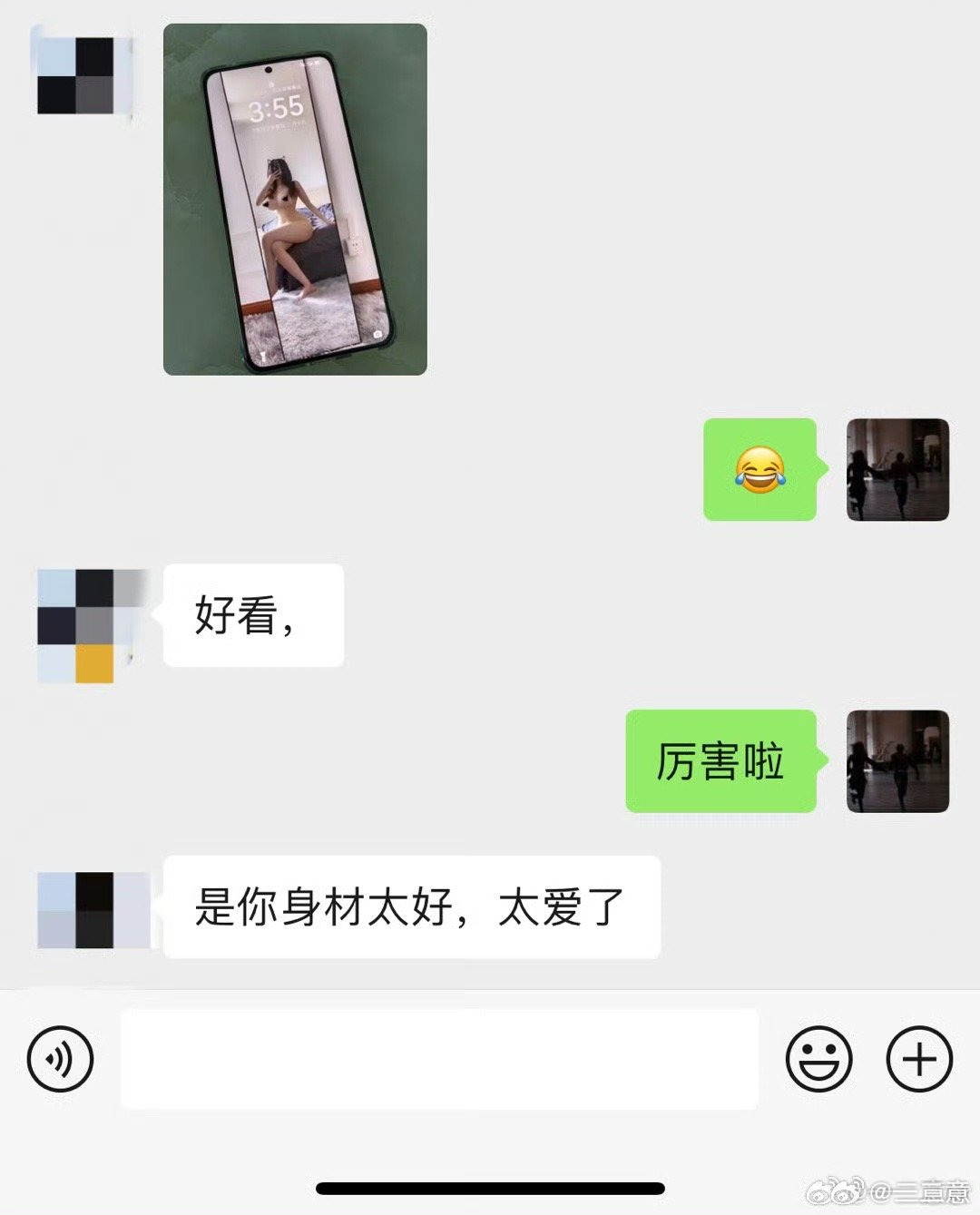
Task: Switch to voice message input
Action: [61, 1058]
